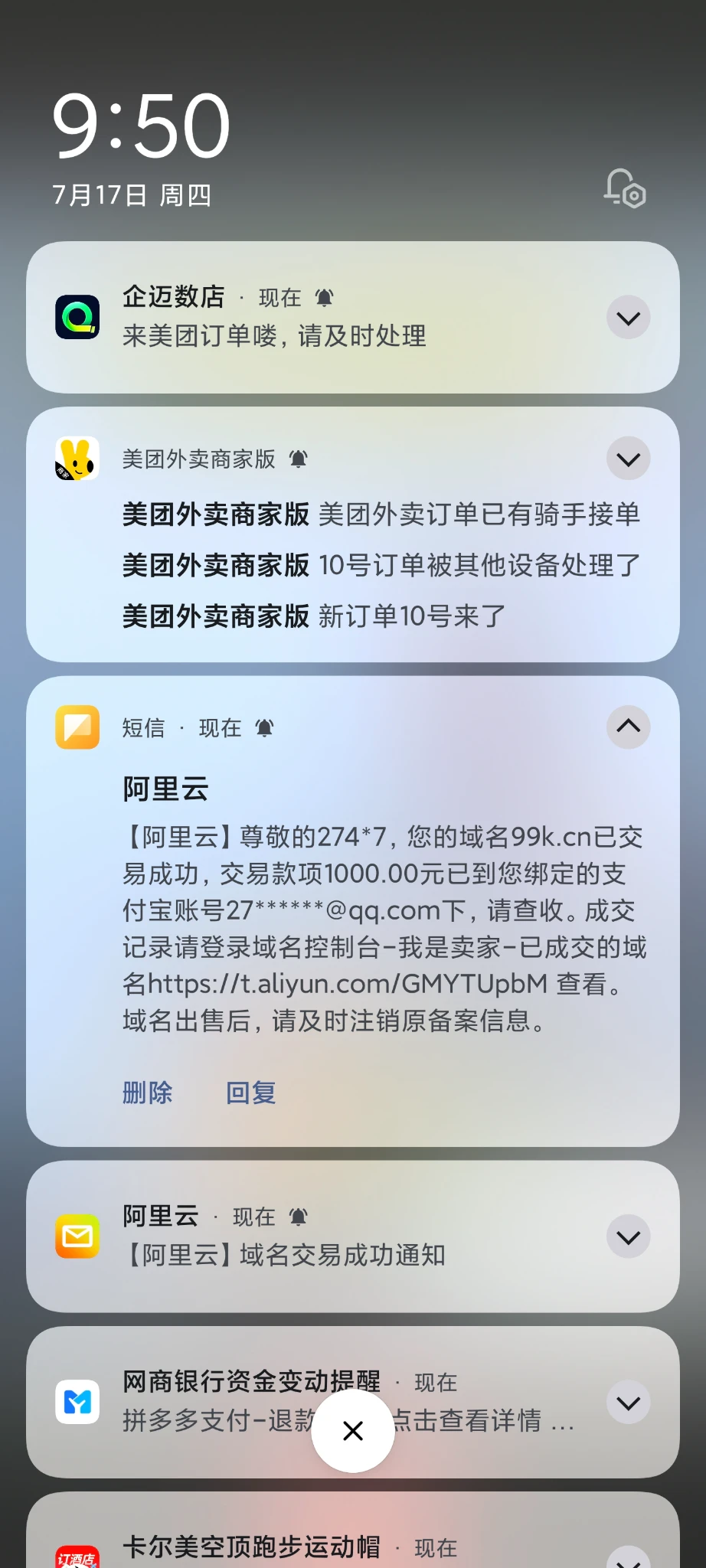Screen dimensions: 706x1568
Task: Expand the 企迈数店 notification
Action: click(x=628, y=318)
